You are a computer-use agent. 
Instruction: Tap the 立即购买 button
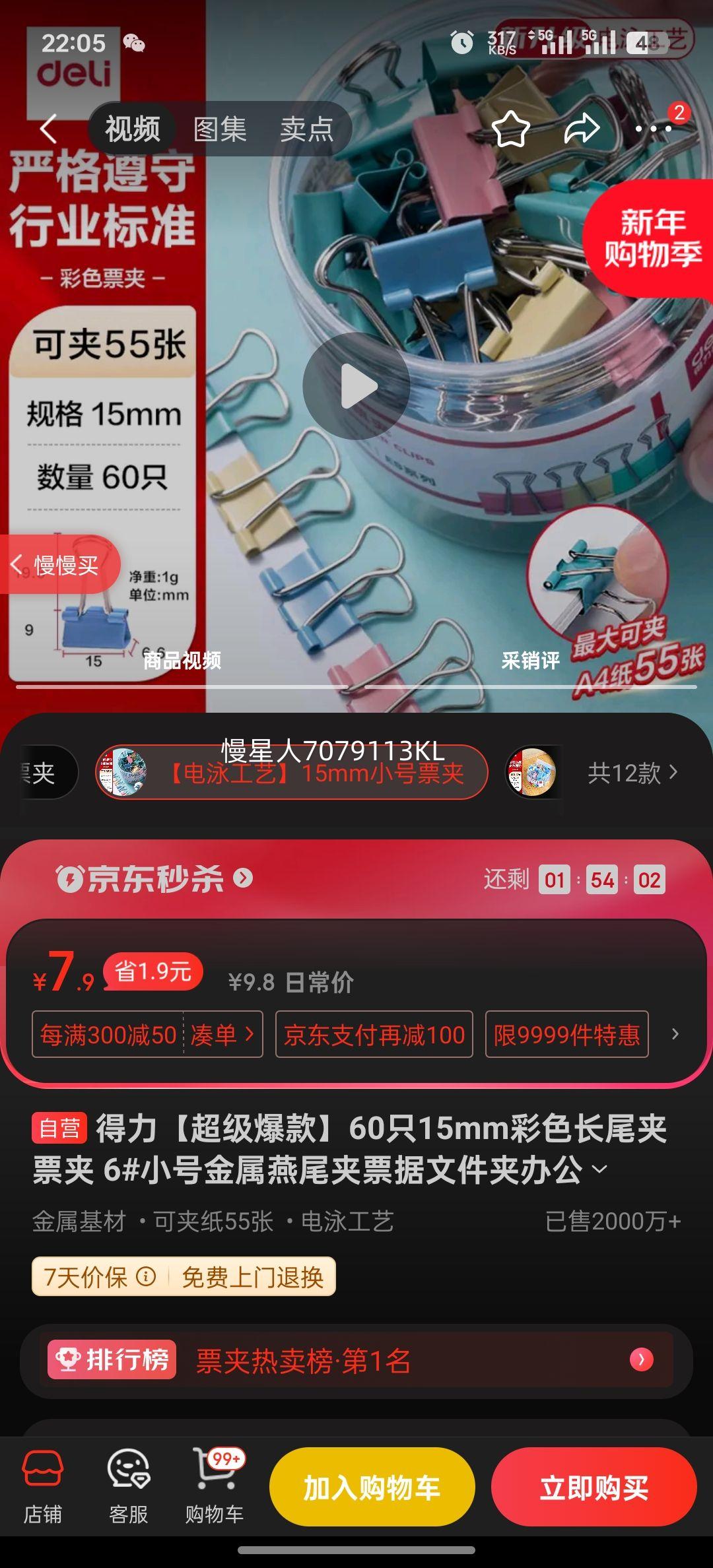(x=593, y=1486)
